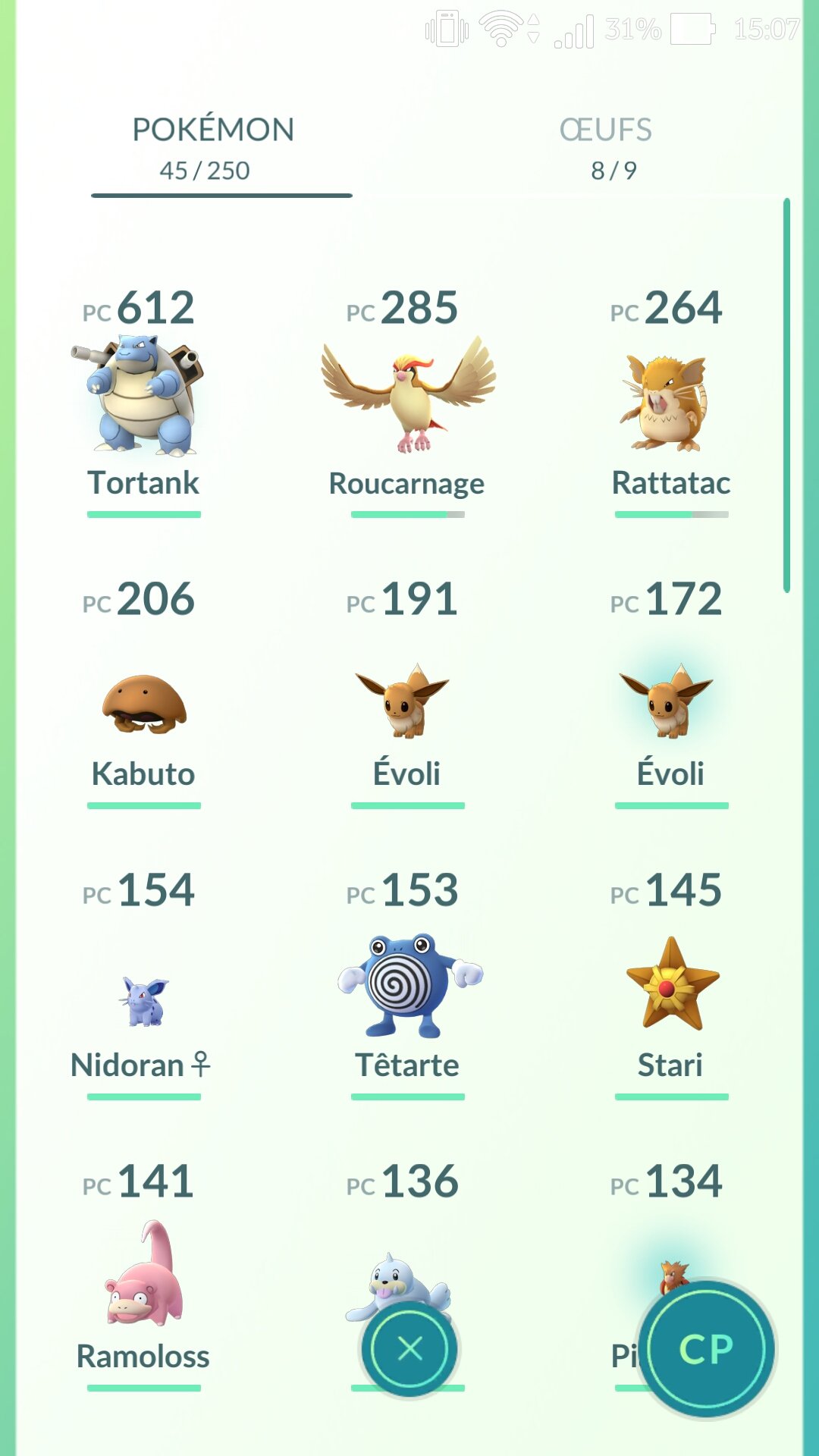Image resolution: width=819 pixels, height=1456 pixels.
Task: Open Stari with PC 145
Action: tap(670, 983)
